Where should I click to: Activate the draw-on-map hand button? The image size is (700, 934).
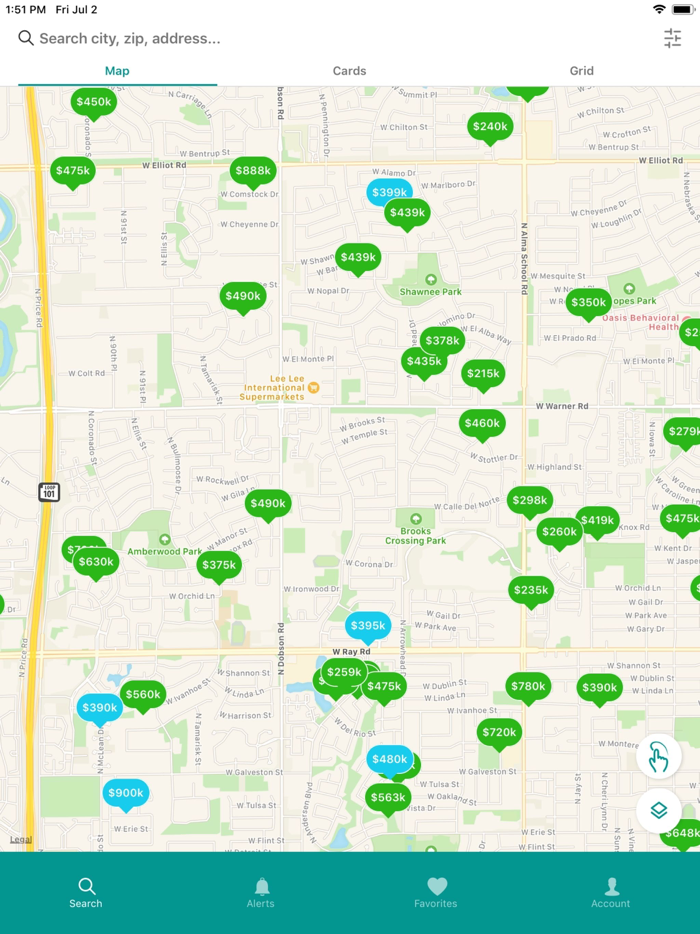click(658, 757)
